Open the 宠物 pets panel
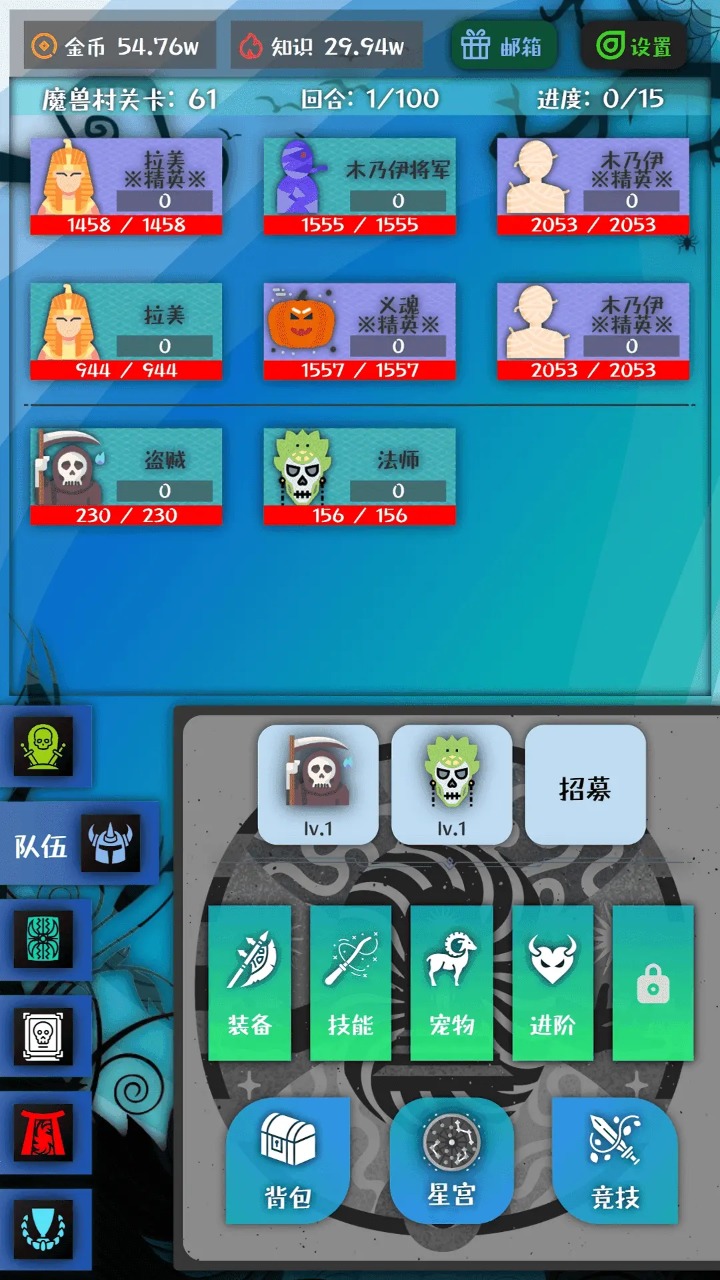Viewport: 720px width, 1280px height. [x=451, y=982]
